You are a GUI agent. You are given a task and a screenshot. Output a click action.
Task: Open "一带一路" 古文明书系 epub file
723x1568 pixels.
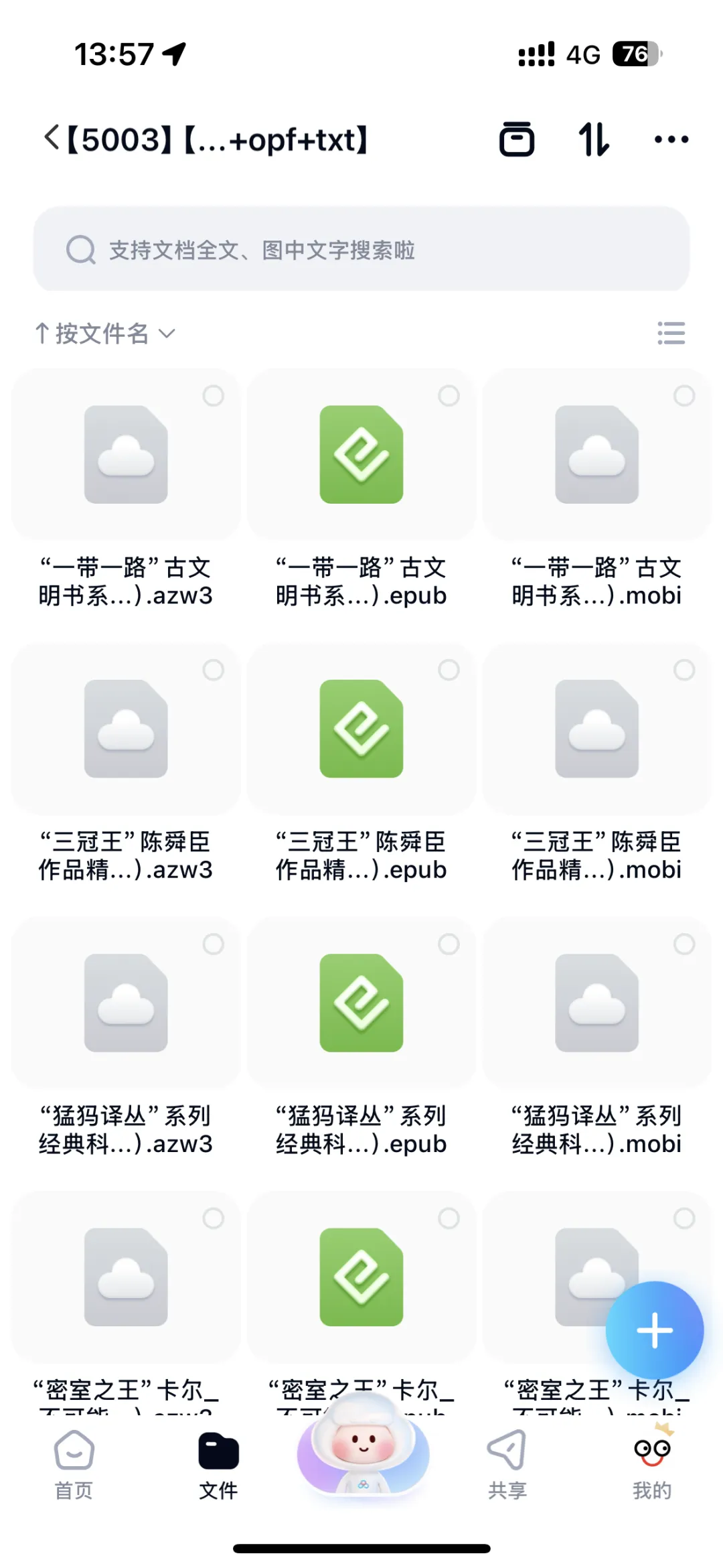[361, 488]
